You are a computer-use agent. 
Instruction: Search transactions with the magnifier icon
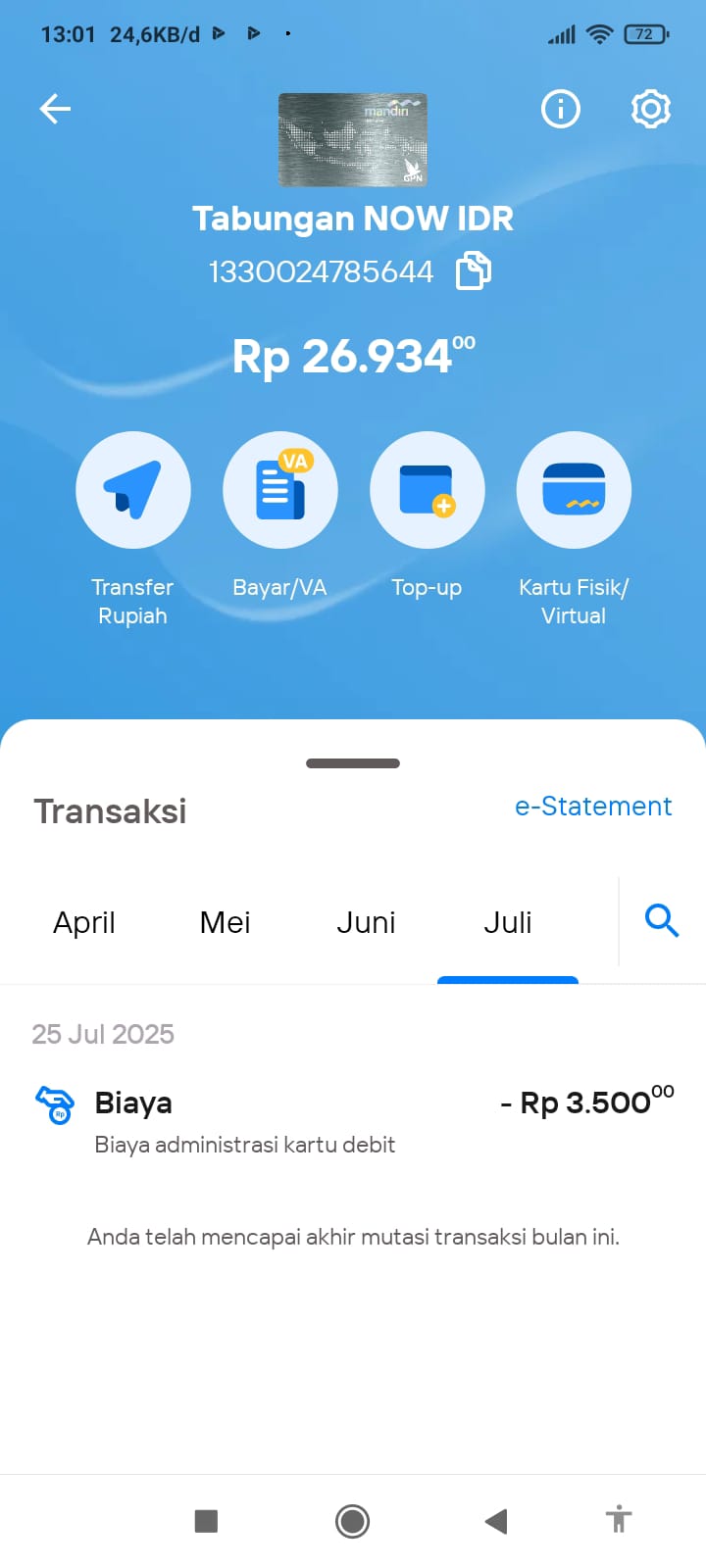coord(662,921)
